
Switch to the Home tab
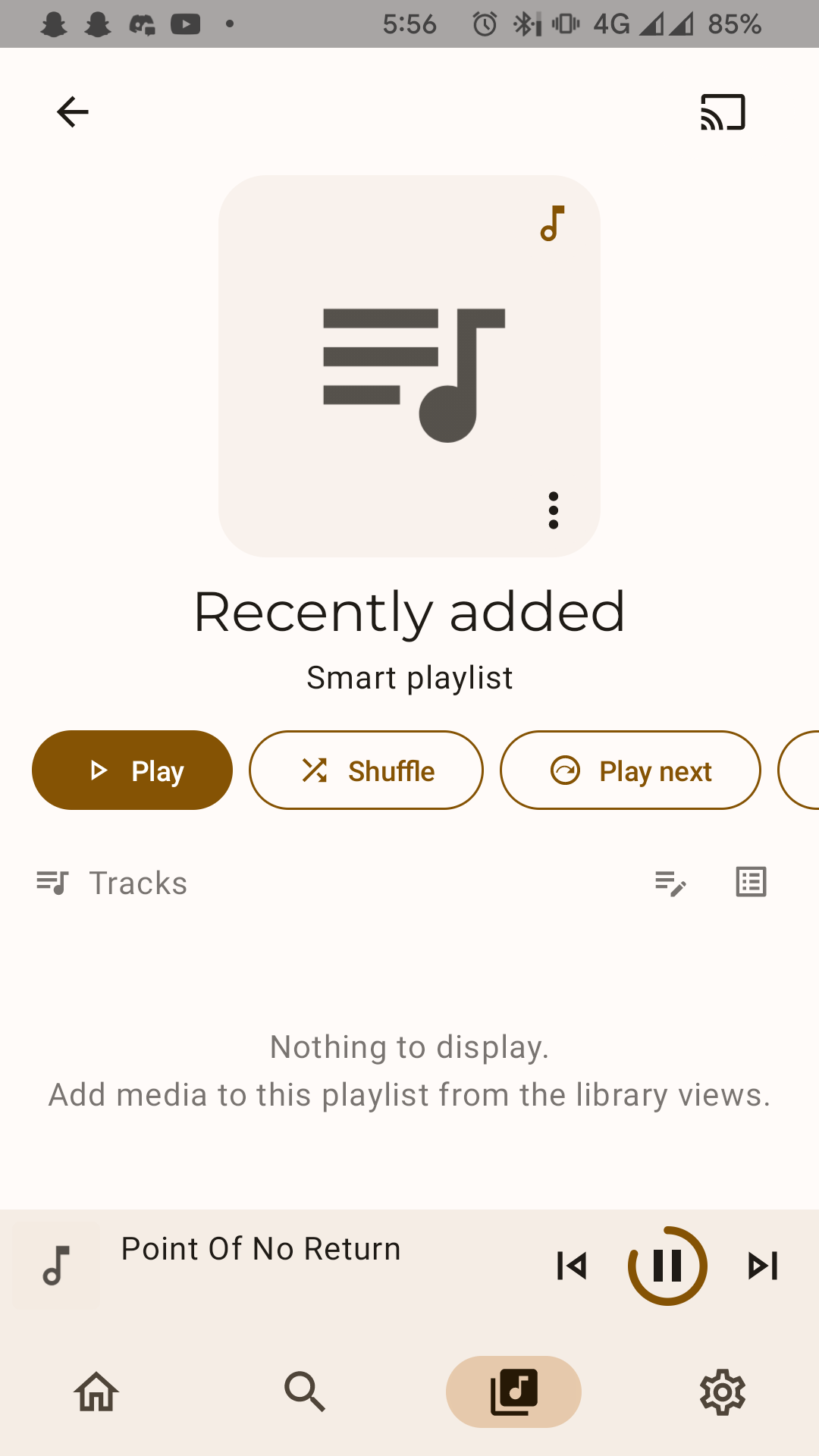(96, 1392)
